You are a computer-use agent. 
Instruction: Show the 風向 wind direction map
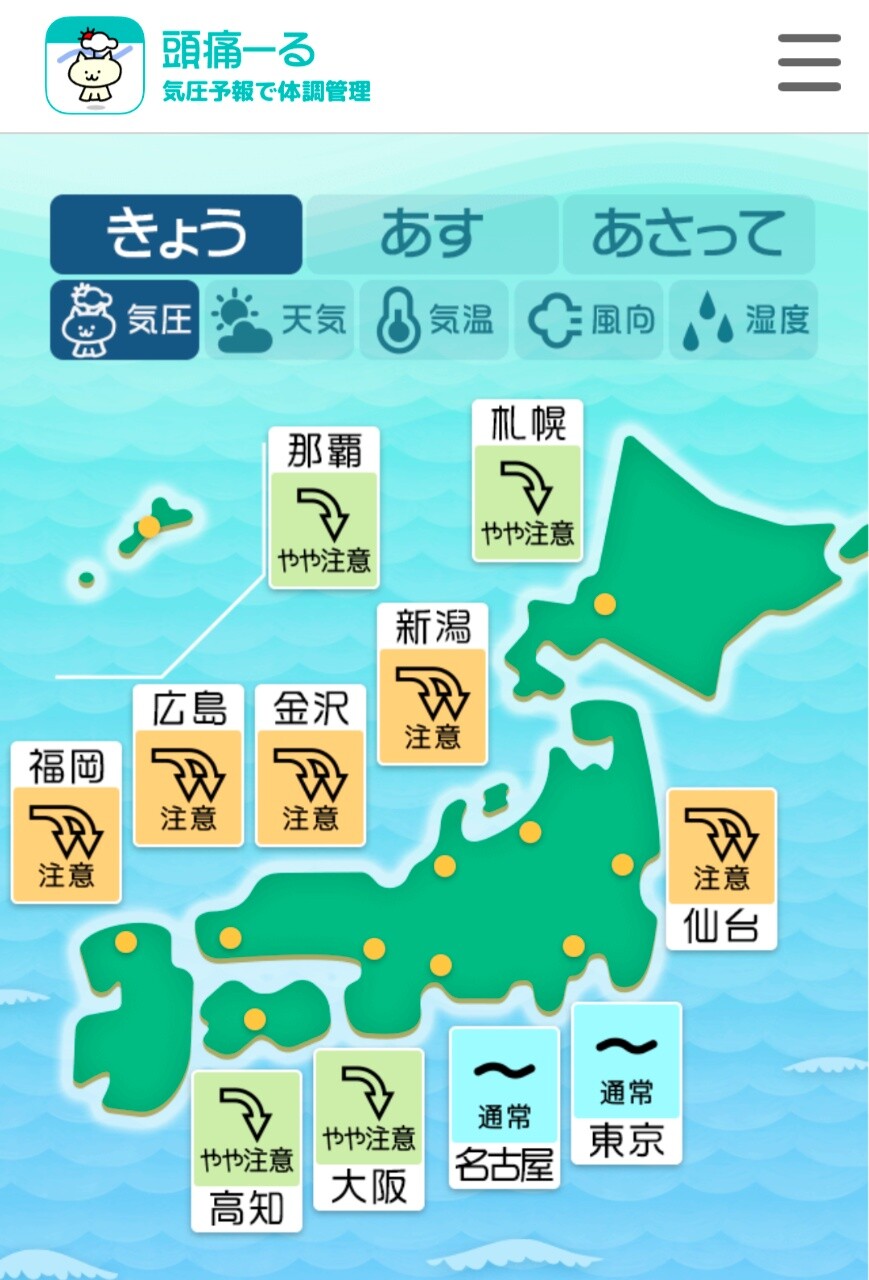589,320
